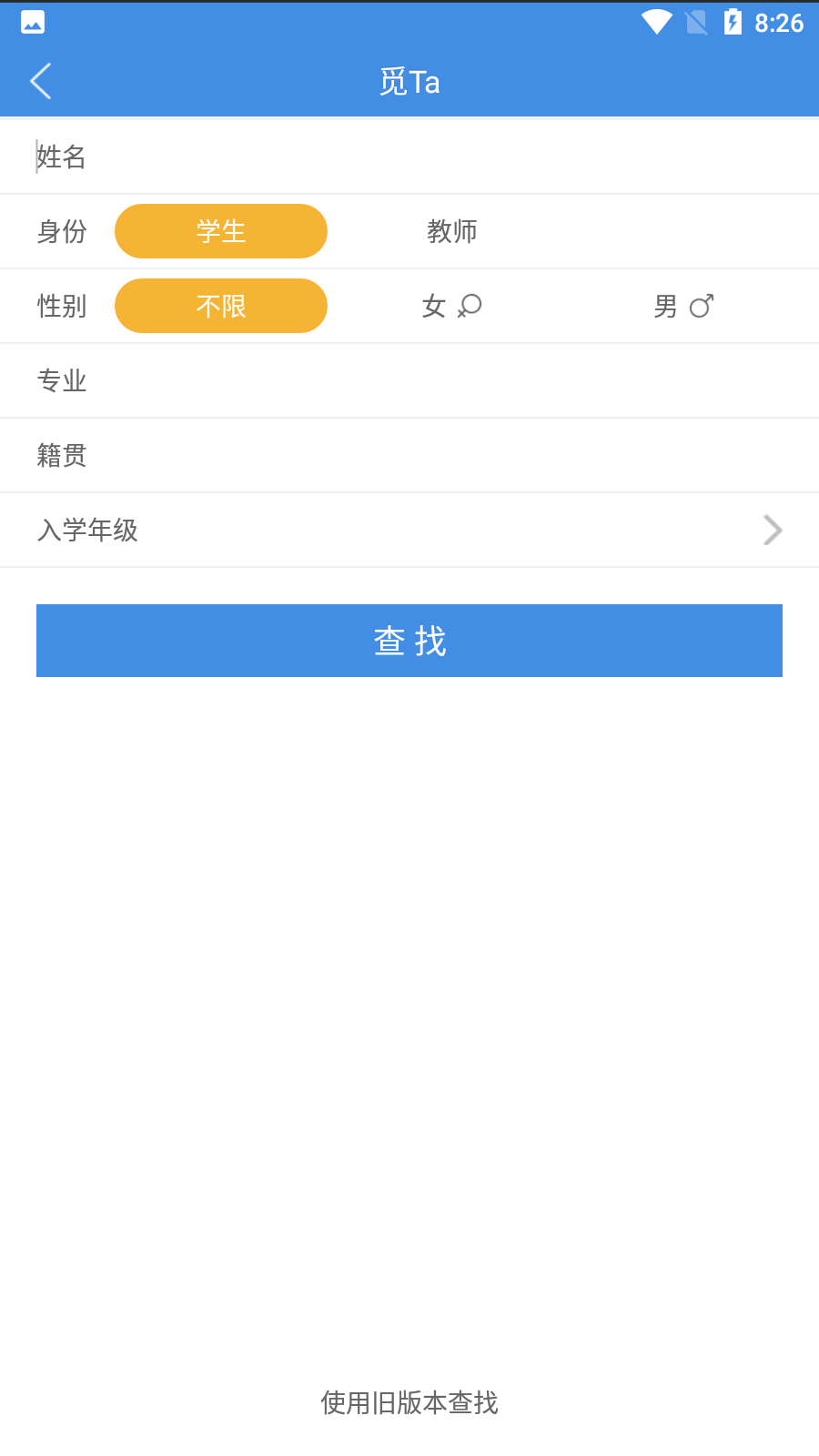Tap the SIM card status icon
Image resolution: width=819 pixels, height=1456 pixels.
pos(695,23)
